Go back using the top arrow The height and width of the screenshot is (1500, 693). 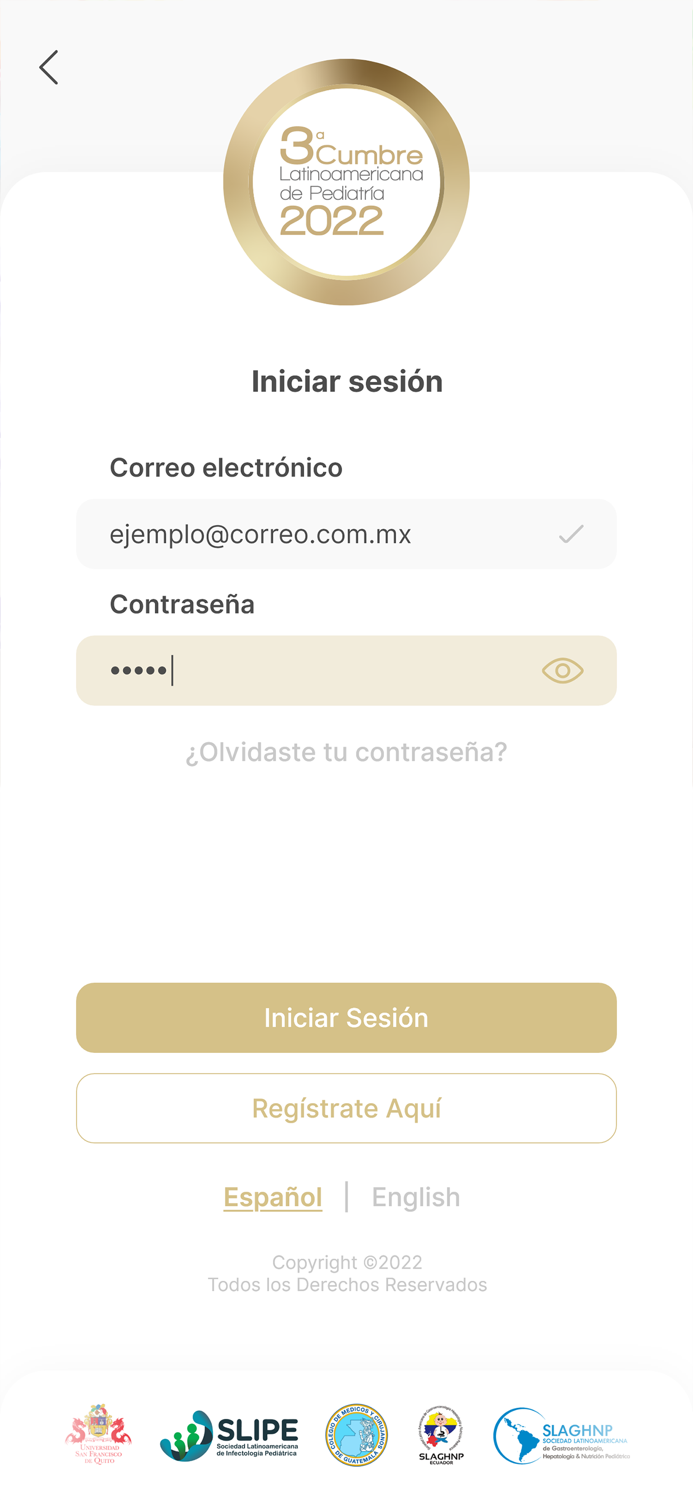(48, 67)
